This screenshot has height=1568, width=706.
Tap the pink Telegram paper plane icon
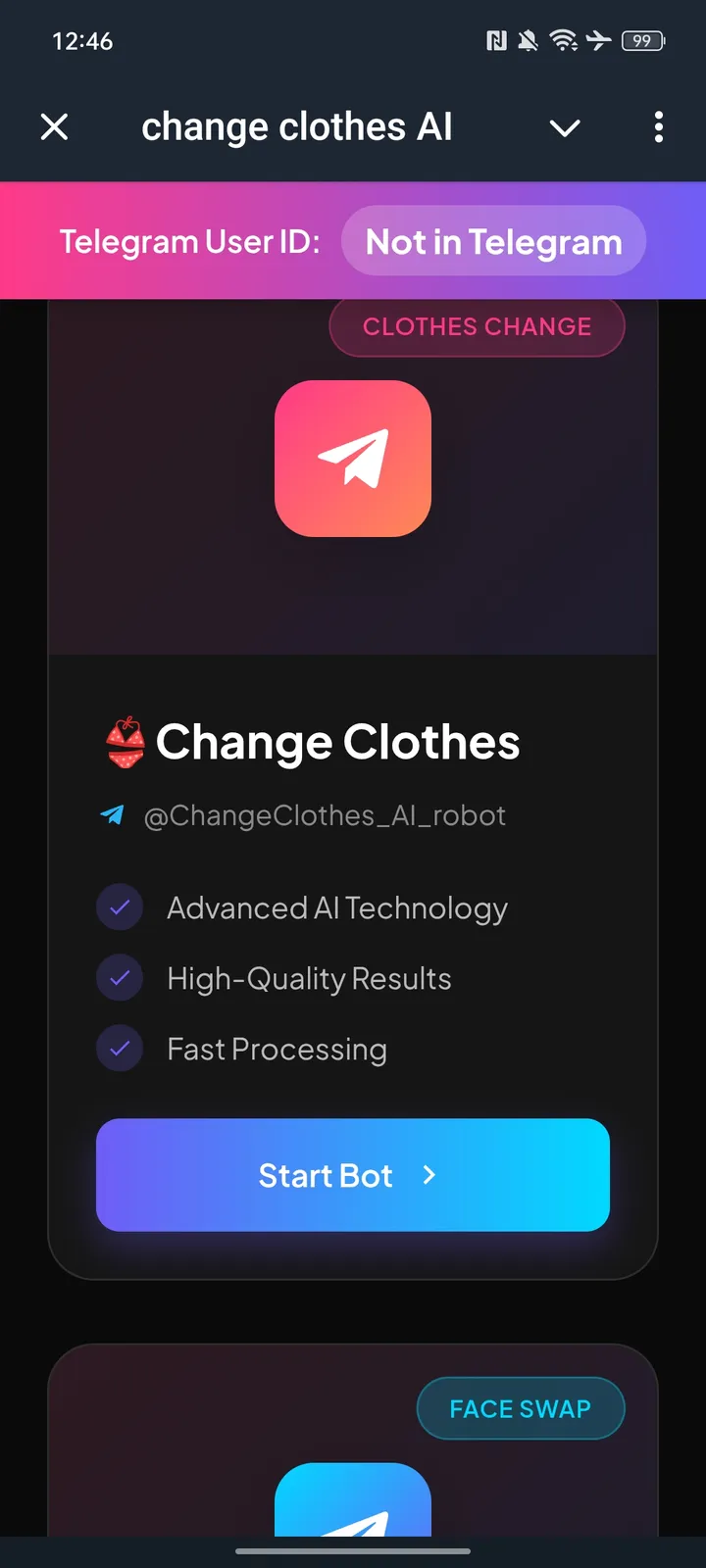pyautogui.click(x=353, y=458)
